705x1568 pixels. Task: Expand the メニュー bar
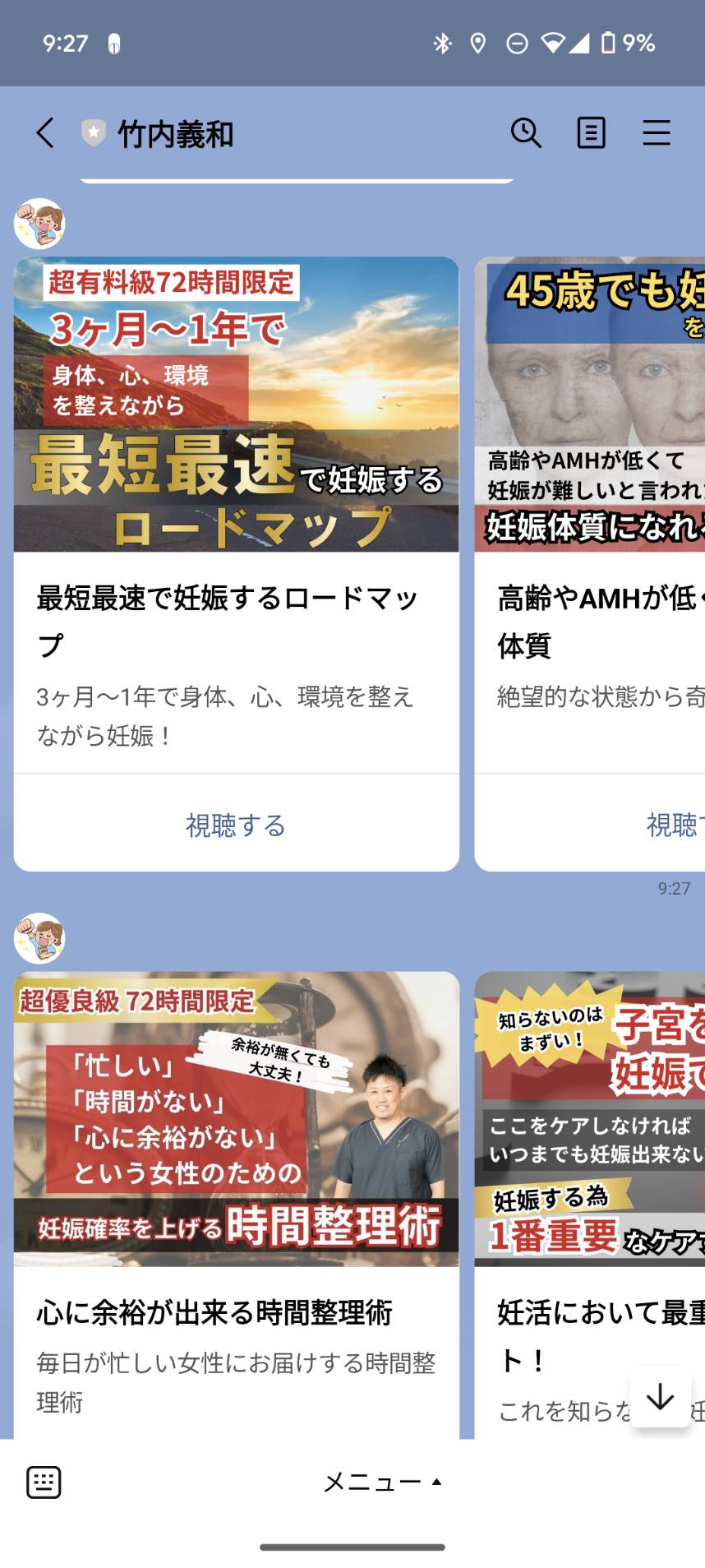click(x=383, y=1482)
